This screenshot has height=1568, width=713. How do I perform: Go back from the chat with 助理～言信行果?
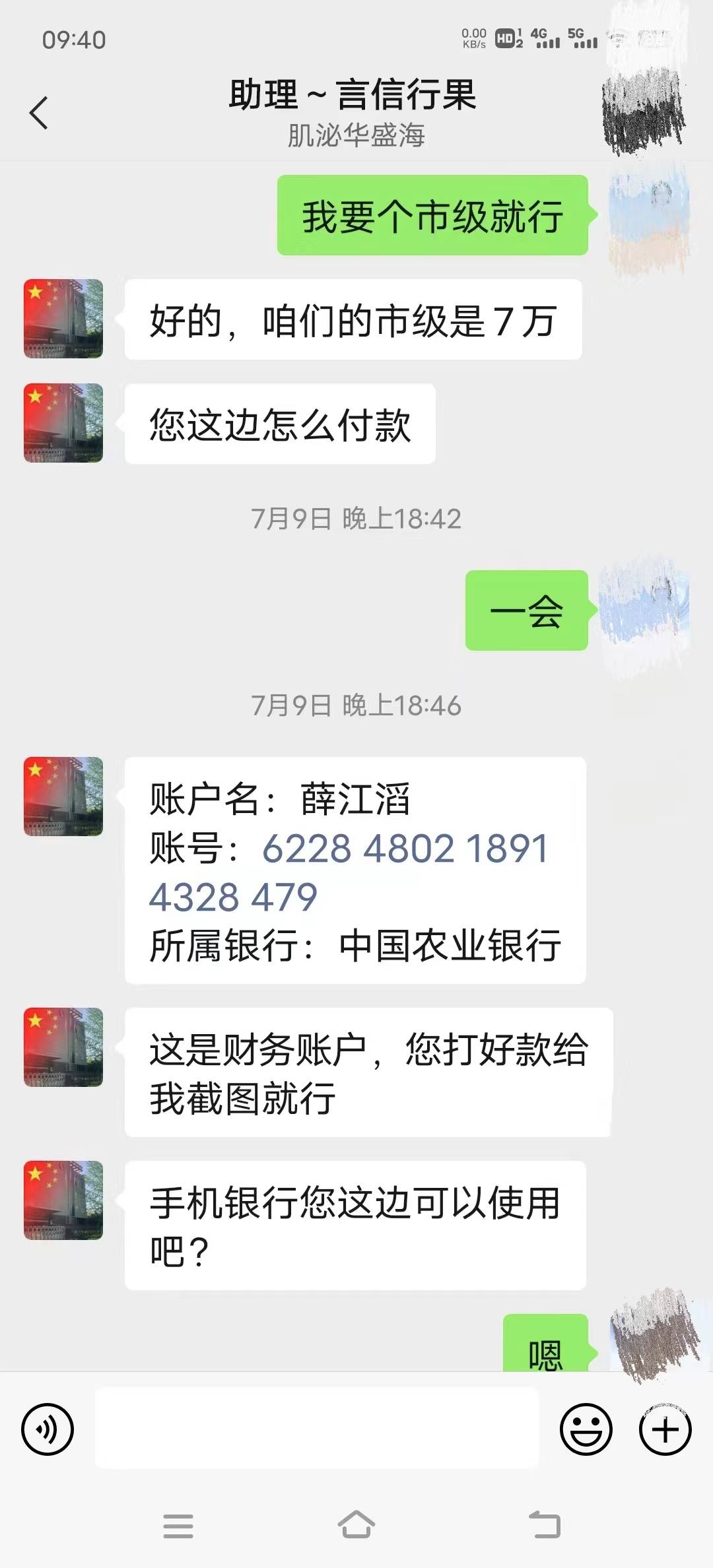39,113
